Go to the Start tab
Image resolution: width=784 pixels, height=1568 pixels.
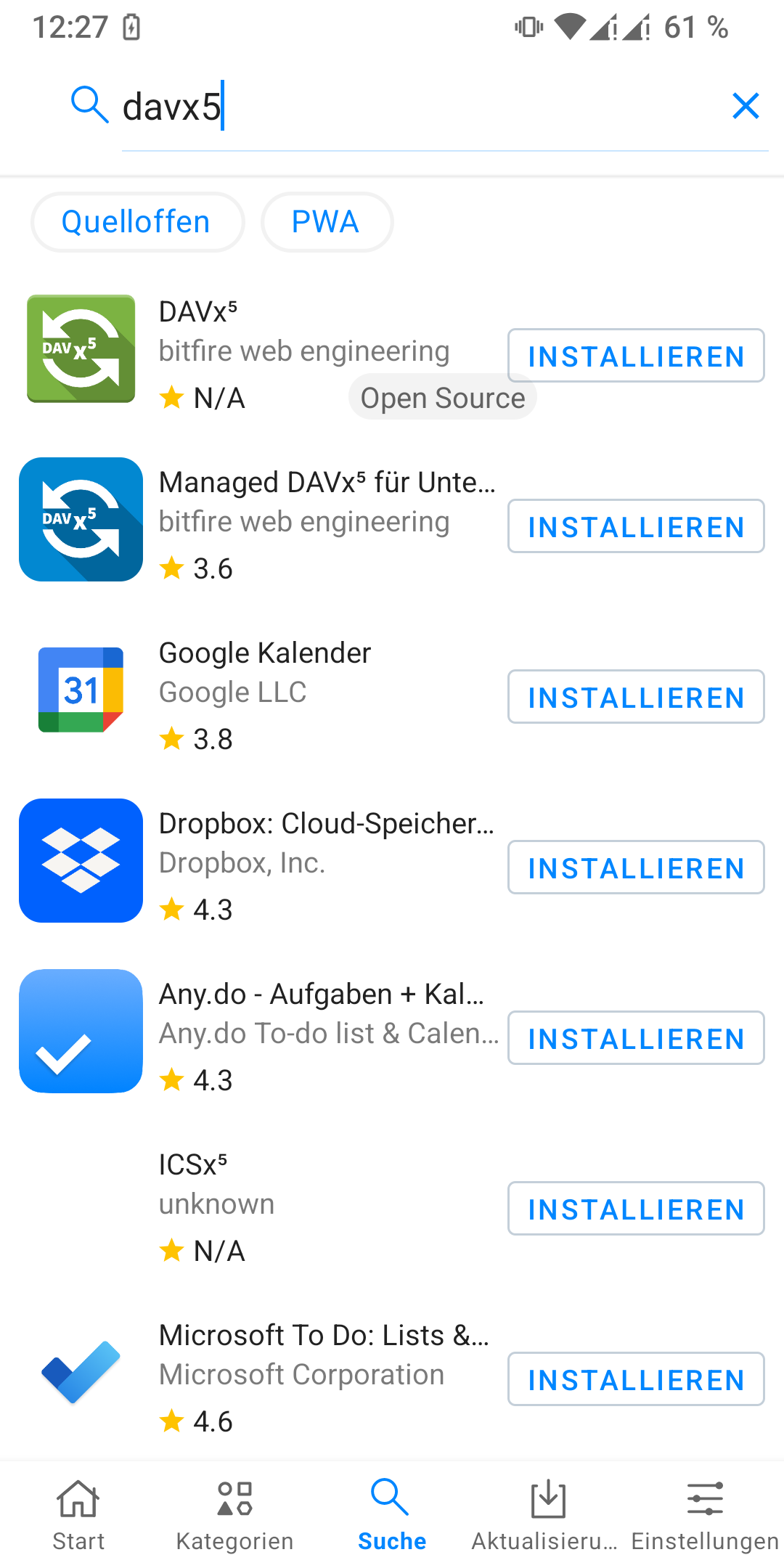pos(78,1515)
